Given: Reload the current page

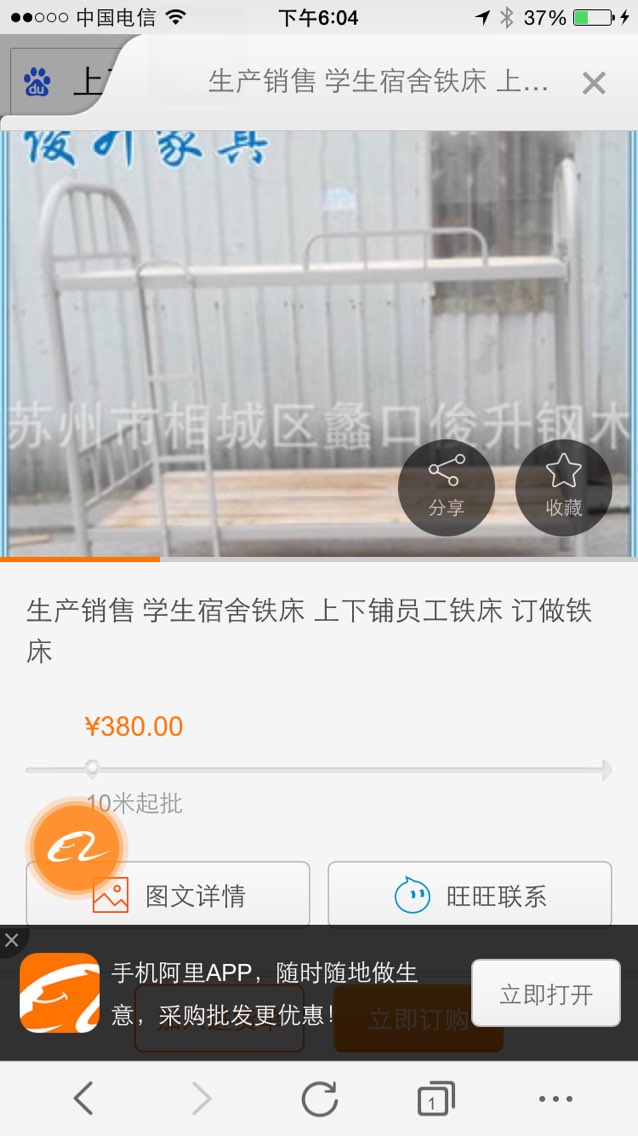Looking at the screenshot, I should [x=319, y=1099].
